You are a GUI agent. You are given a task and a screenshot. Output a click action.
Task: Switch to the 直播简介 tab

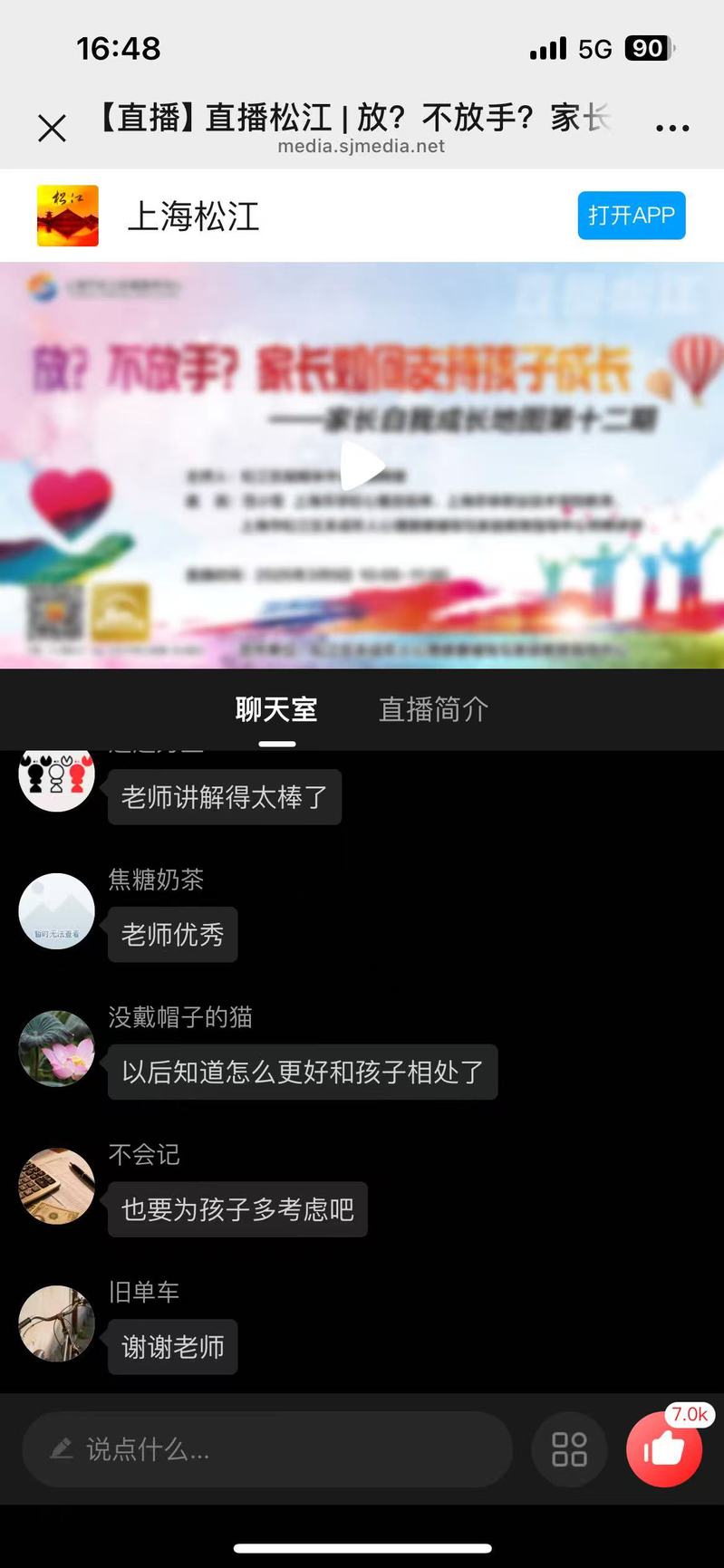coord(433,709)
